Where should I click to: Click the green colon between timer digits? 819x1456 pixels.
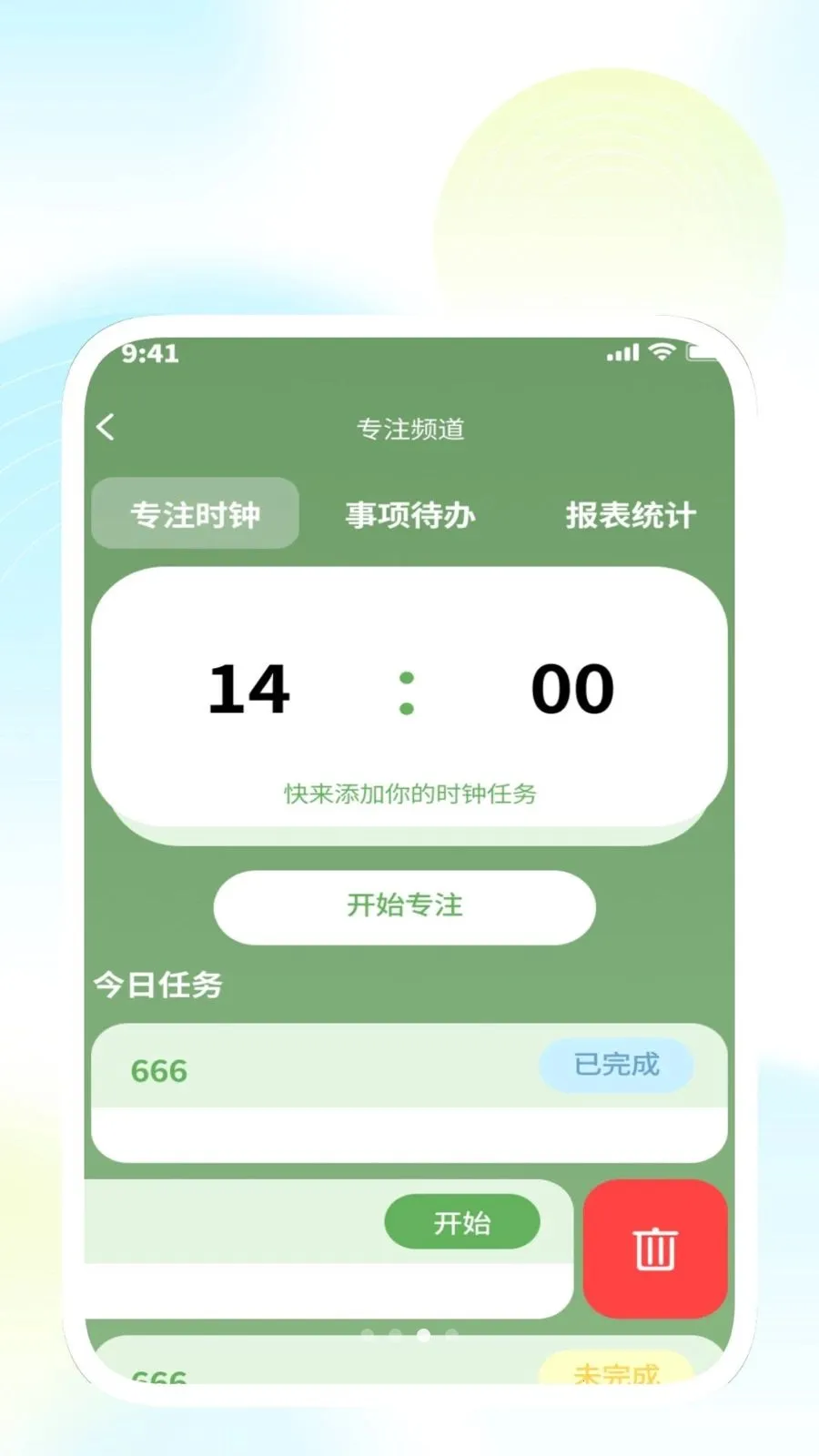[x=408, y=692]
